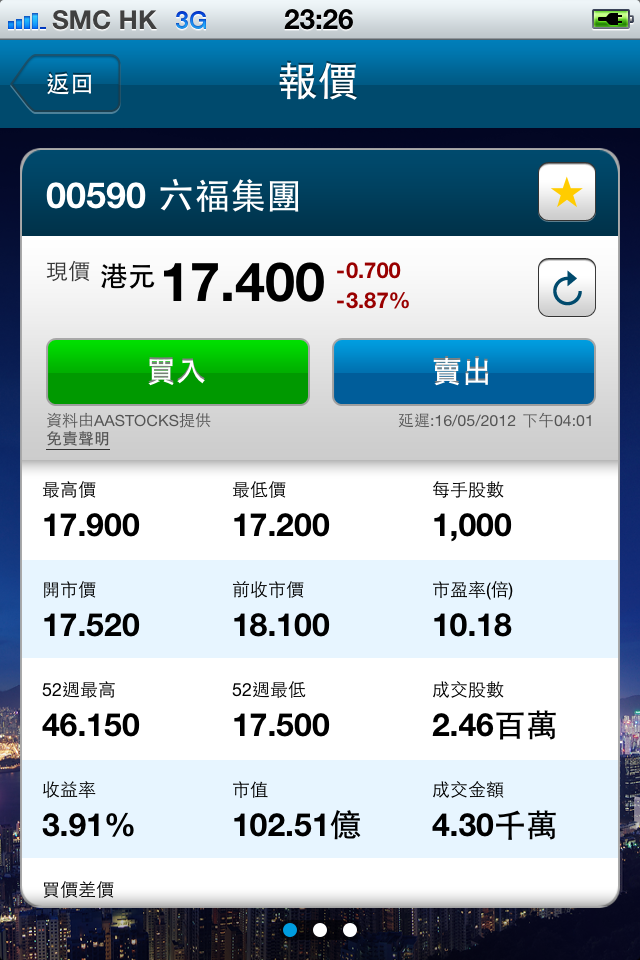Open the 免責聲明 disclaimer link
This screenshot has height=960, width=640.
pos(78,439)
